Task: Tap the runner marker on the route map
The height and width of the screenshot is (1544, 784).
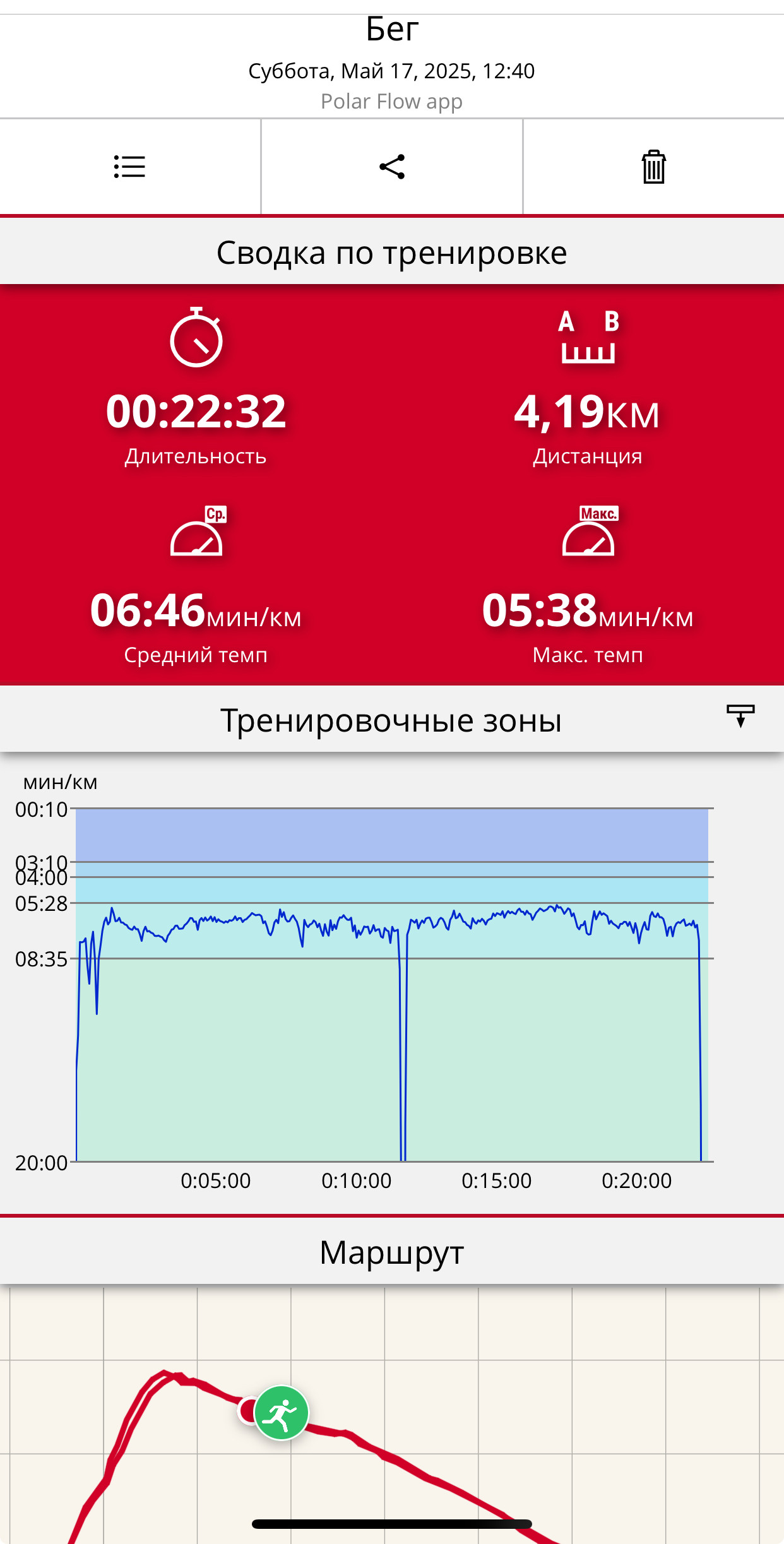Action: [282, 1413]
